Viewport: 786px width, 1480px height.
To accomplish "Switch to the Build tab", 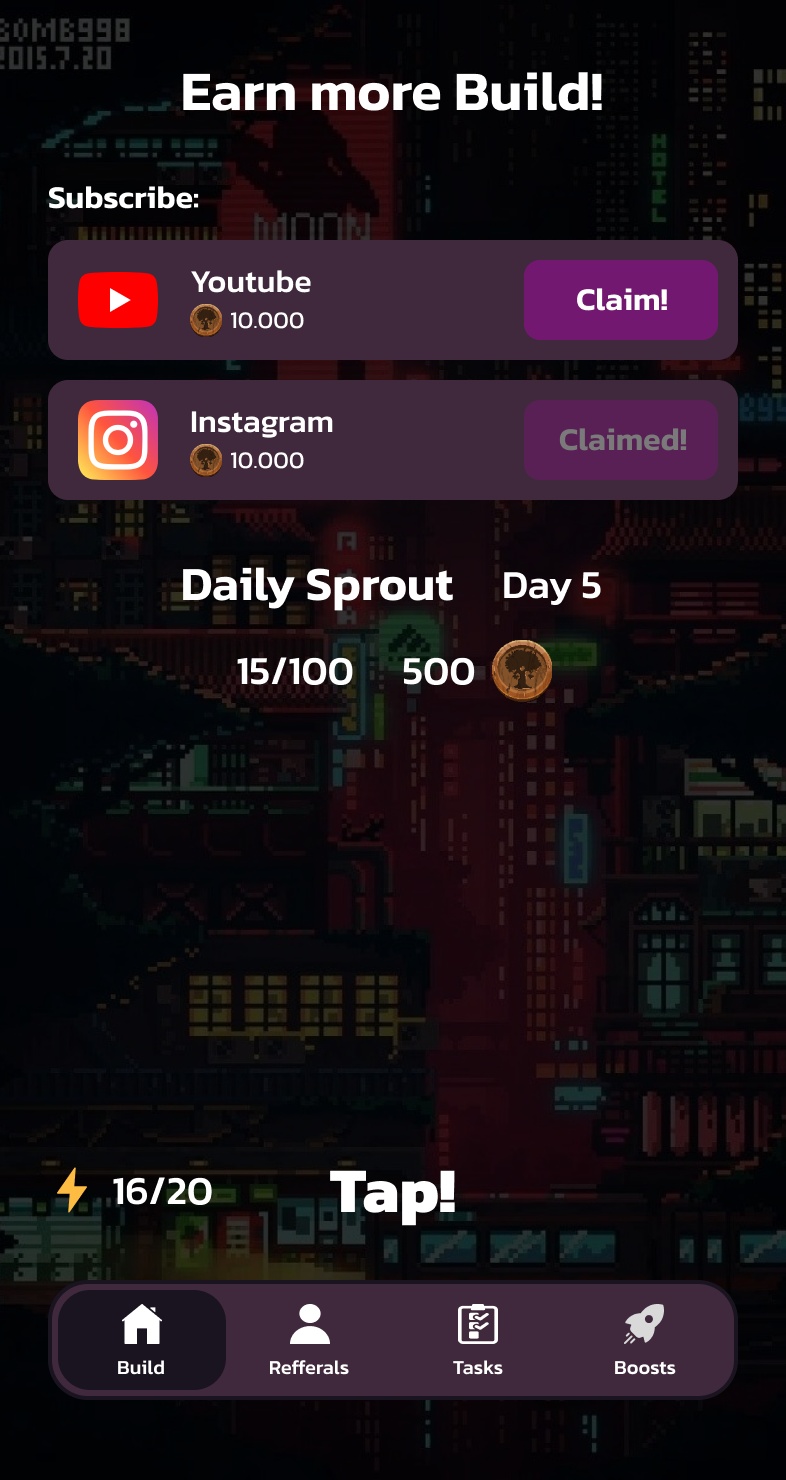I will pos(141,1340).
